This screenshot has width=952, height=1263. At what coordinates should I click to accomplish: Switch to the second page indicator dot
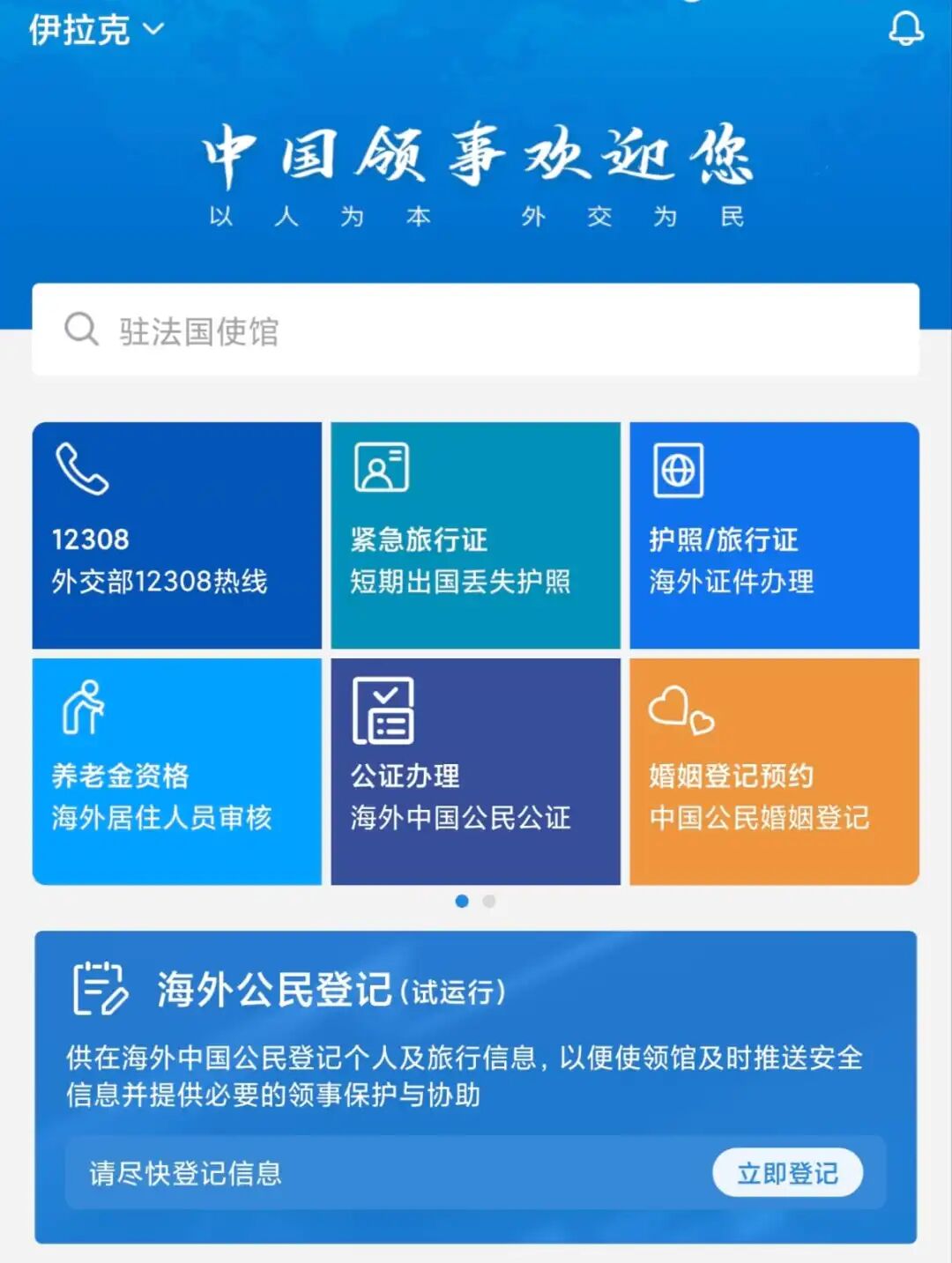(489, 901)
